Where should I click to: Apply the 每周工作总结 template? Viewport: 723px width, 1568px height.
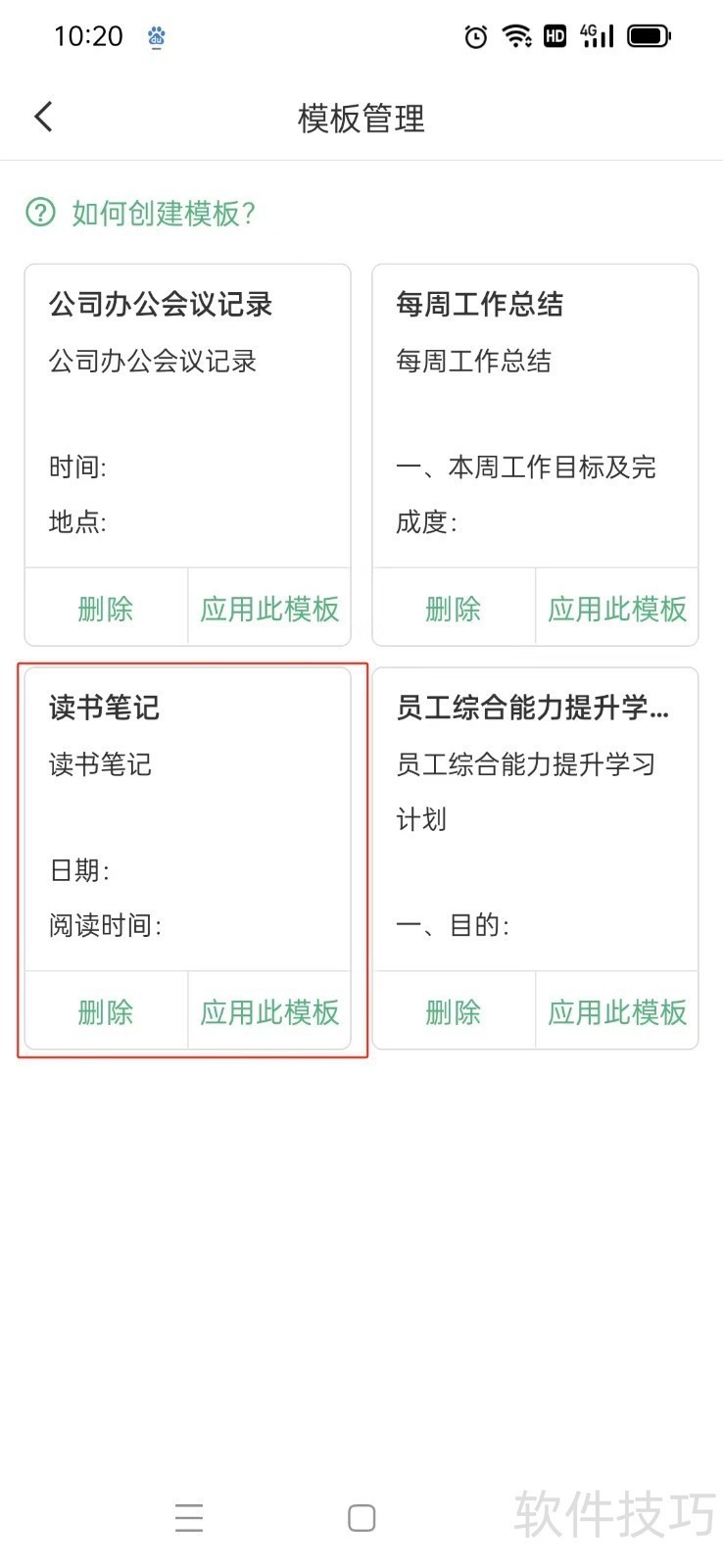617,609
